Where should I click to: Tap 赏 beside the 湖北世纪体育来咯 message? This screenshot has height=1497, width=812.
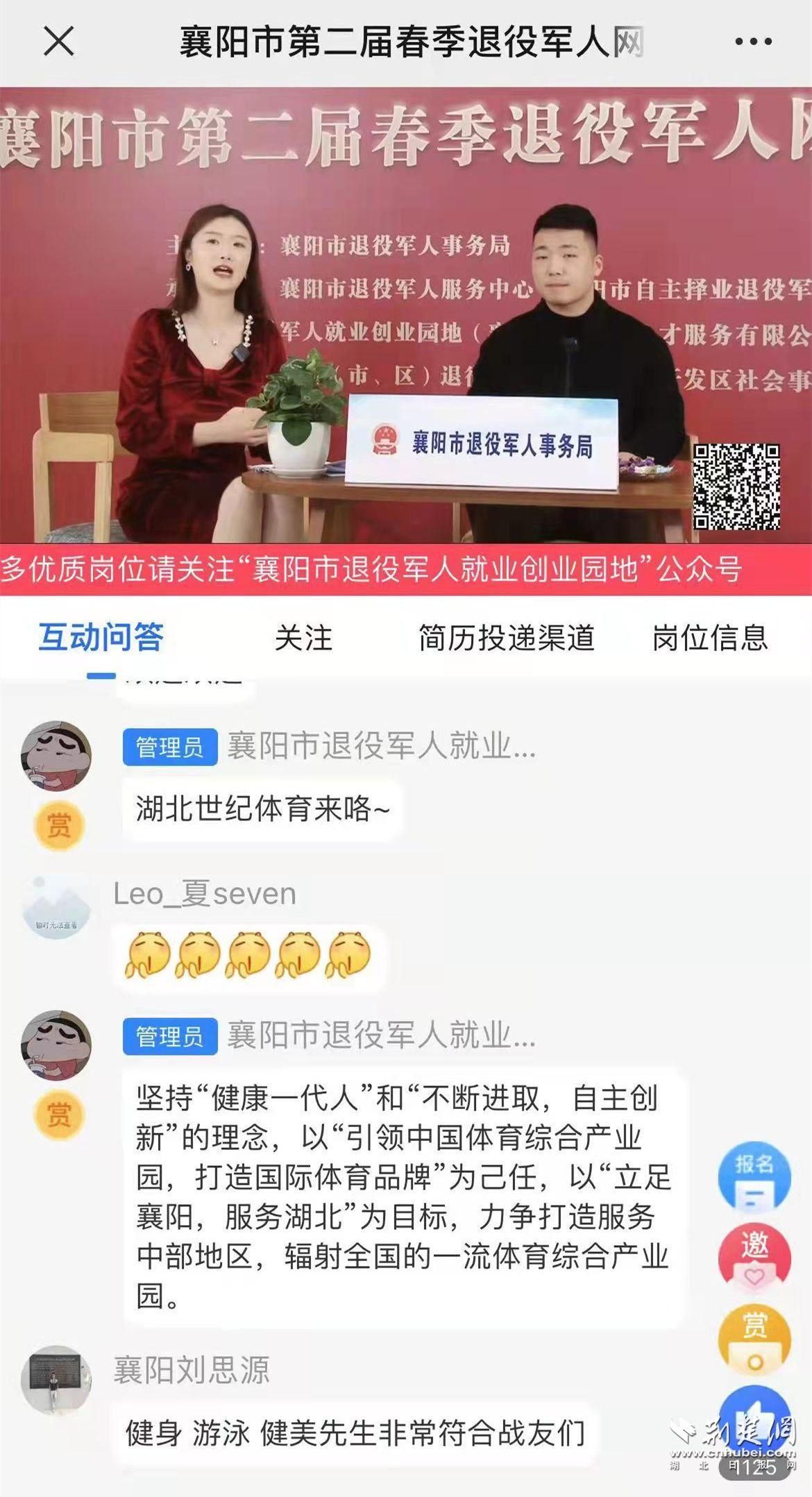click(x=59, y=825)
